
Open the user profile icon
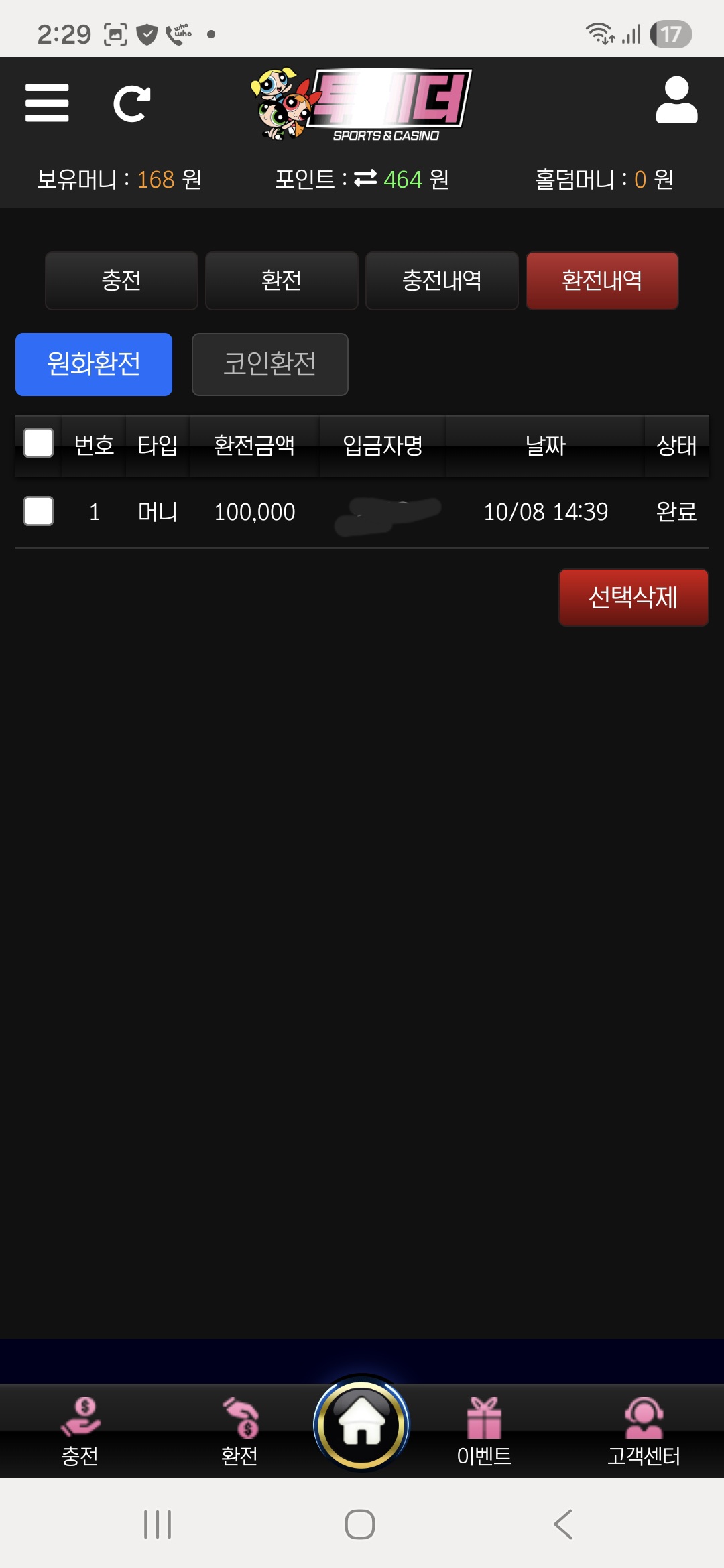676,101
